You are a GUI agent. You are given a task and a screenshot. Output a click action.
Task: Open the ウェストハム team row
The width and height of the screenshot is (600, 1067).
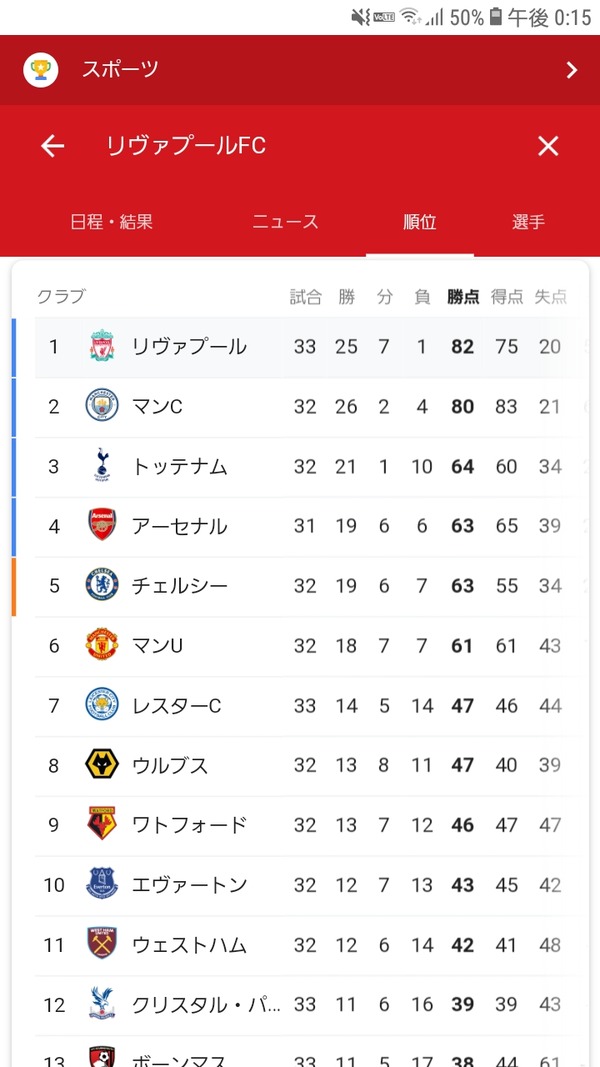point(312,946)
